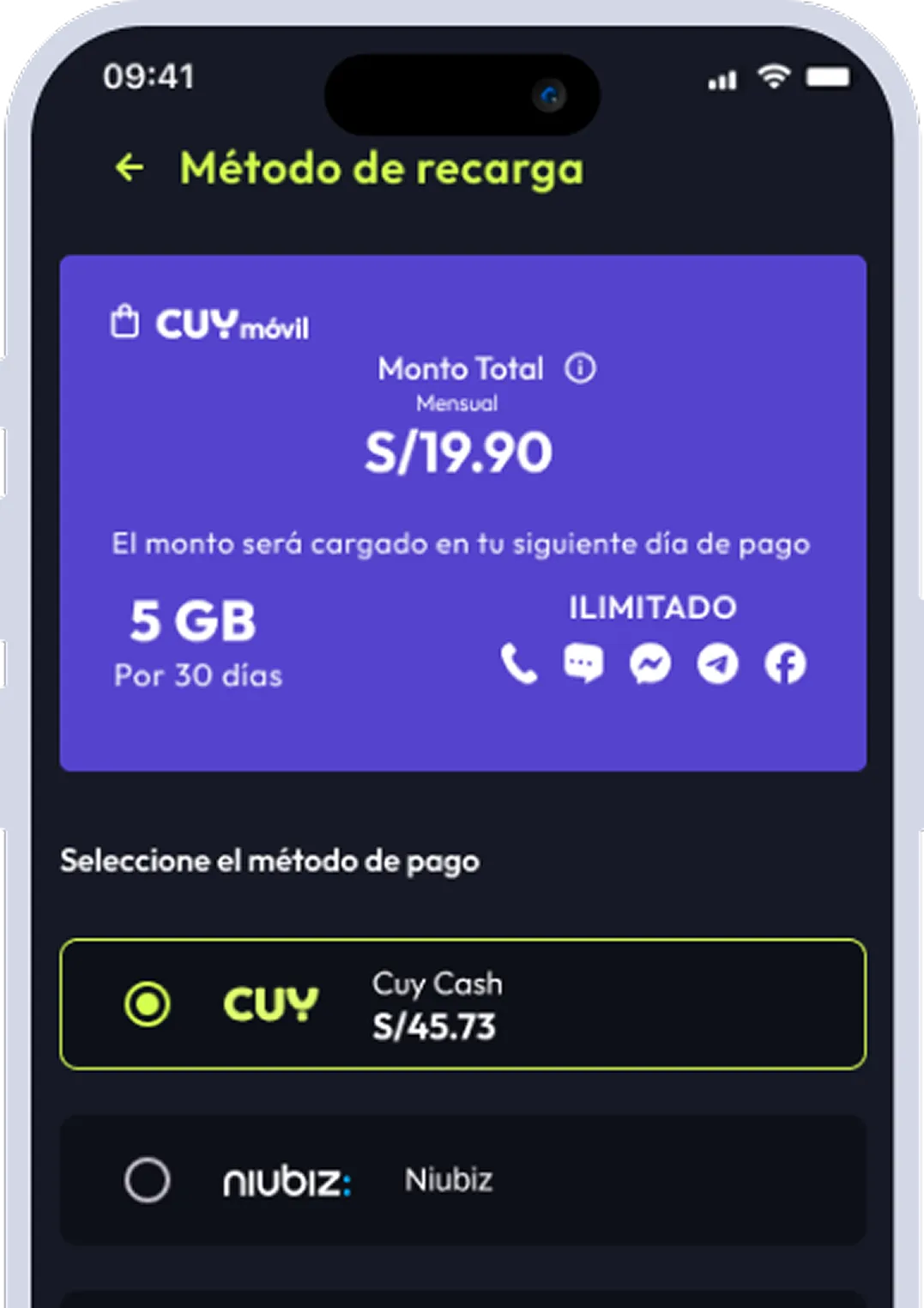Go back using the arrow button
This screenshot has width=924, height=1308.
click(x=130, y=167)
